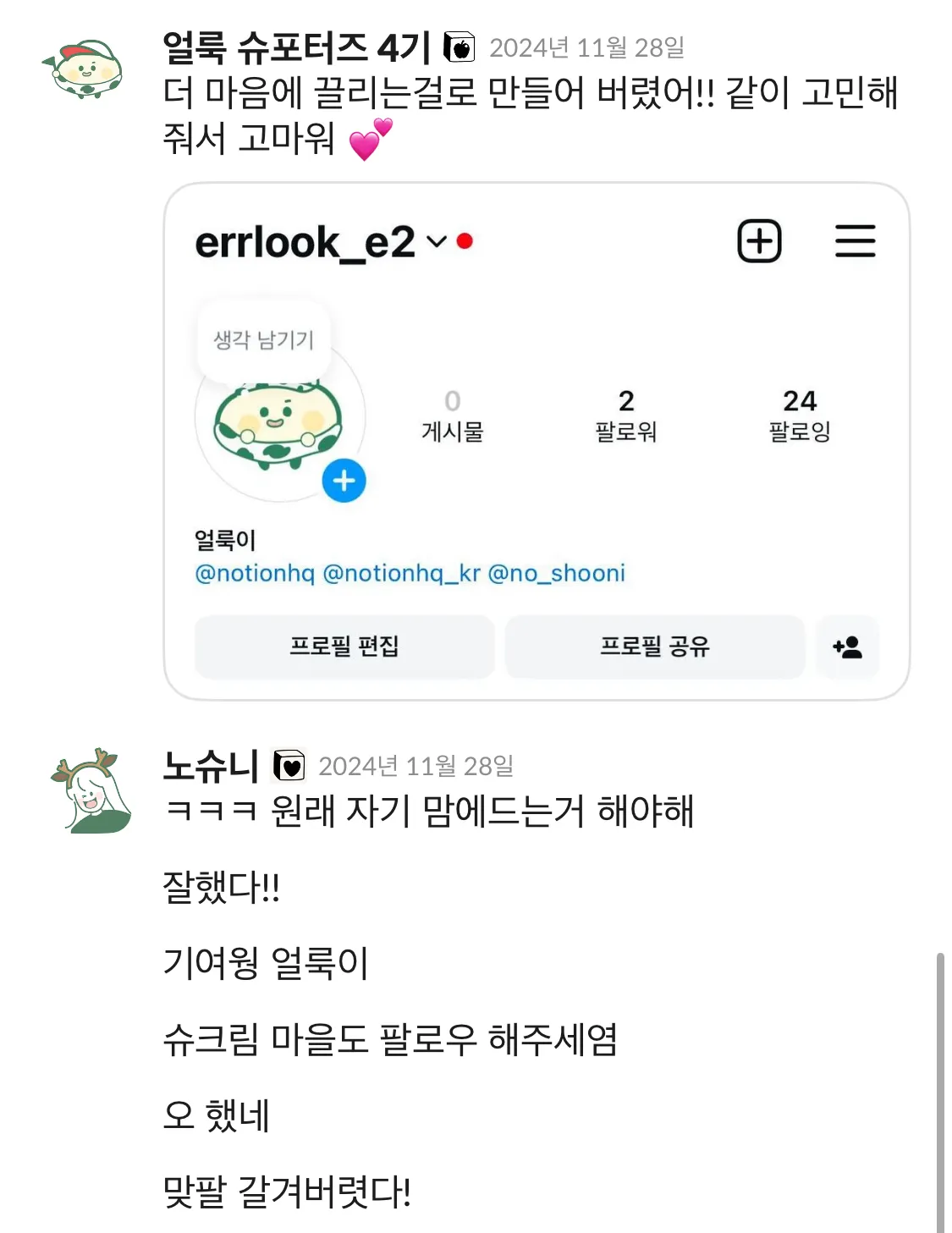Select the 노슈니 sender name

click(210, 766)
